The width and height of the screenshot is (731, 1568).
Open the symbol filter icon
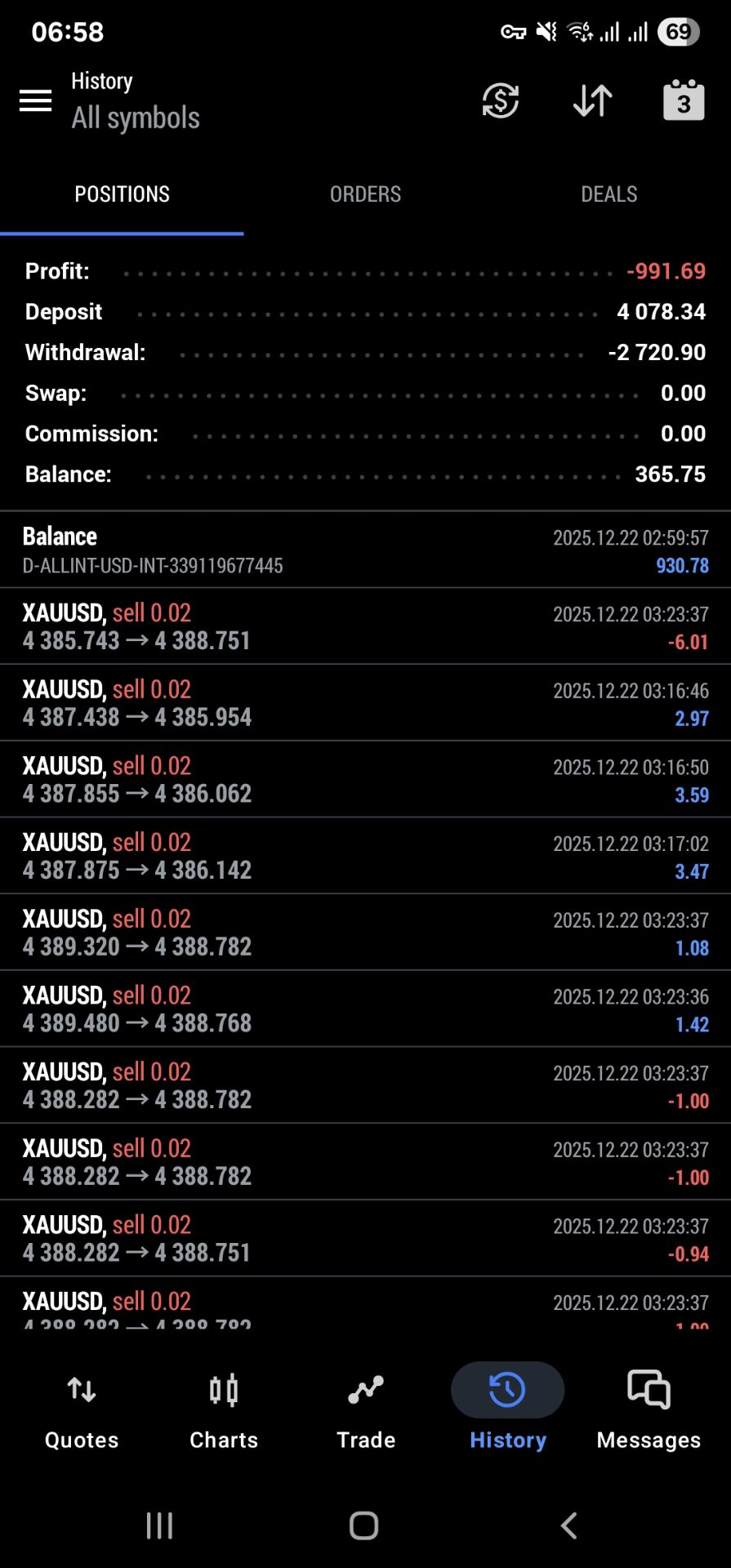click(500, 100)
